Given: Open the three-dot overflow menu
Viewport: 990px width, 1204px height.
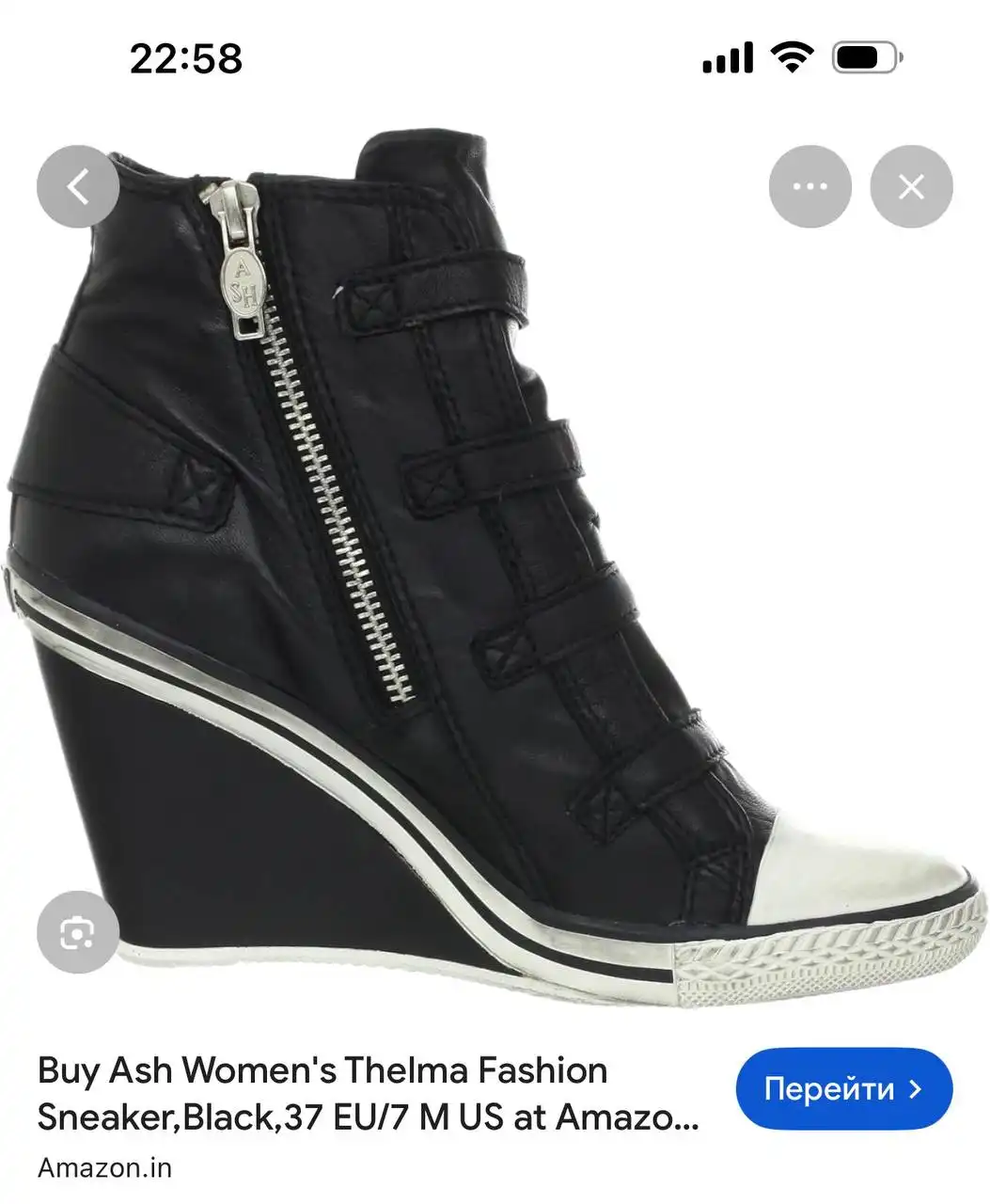Looking at the screenshot, I should 809,187.
